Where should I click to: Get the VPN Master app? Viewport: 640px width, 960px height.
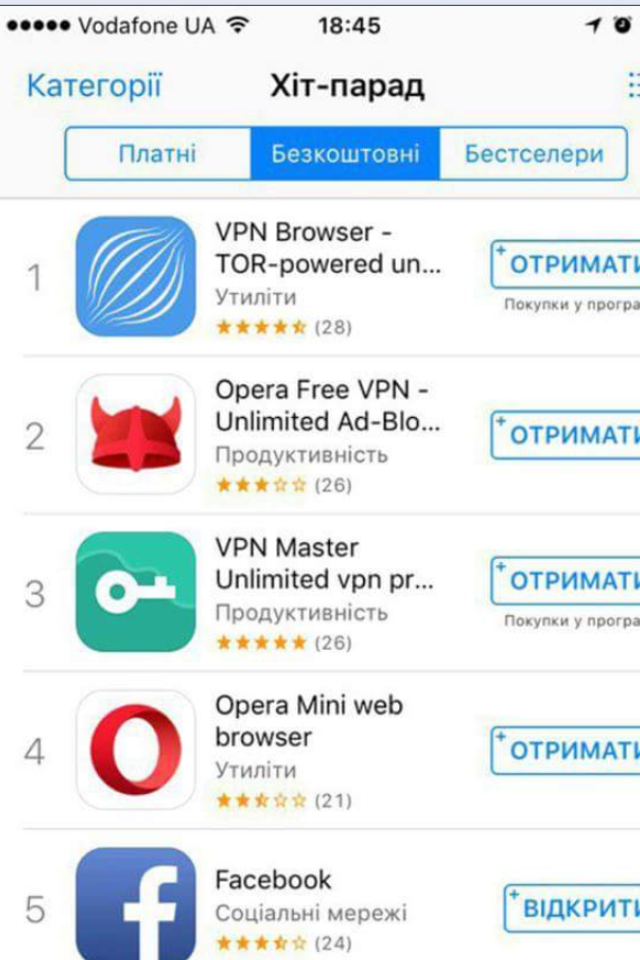click(x=567, y=581)
